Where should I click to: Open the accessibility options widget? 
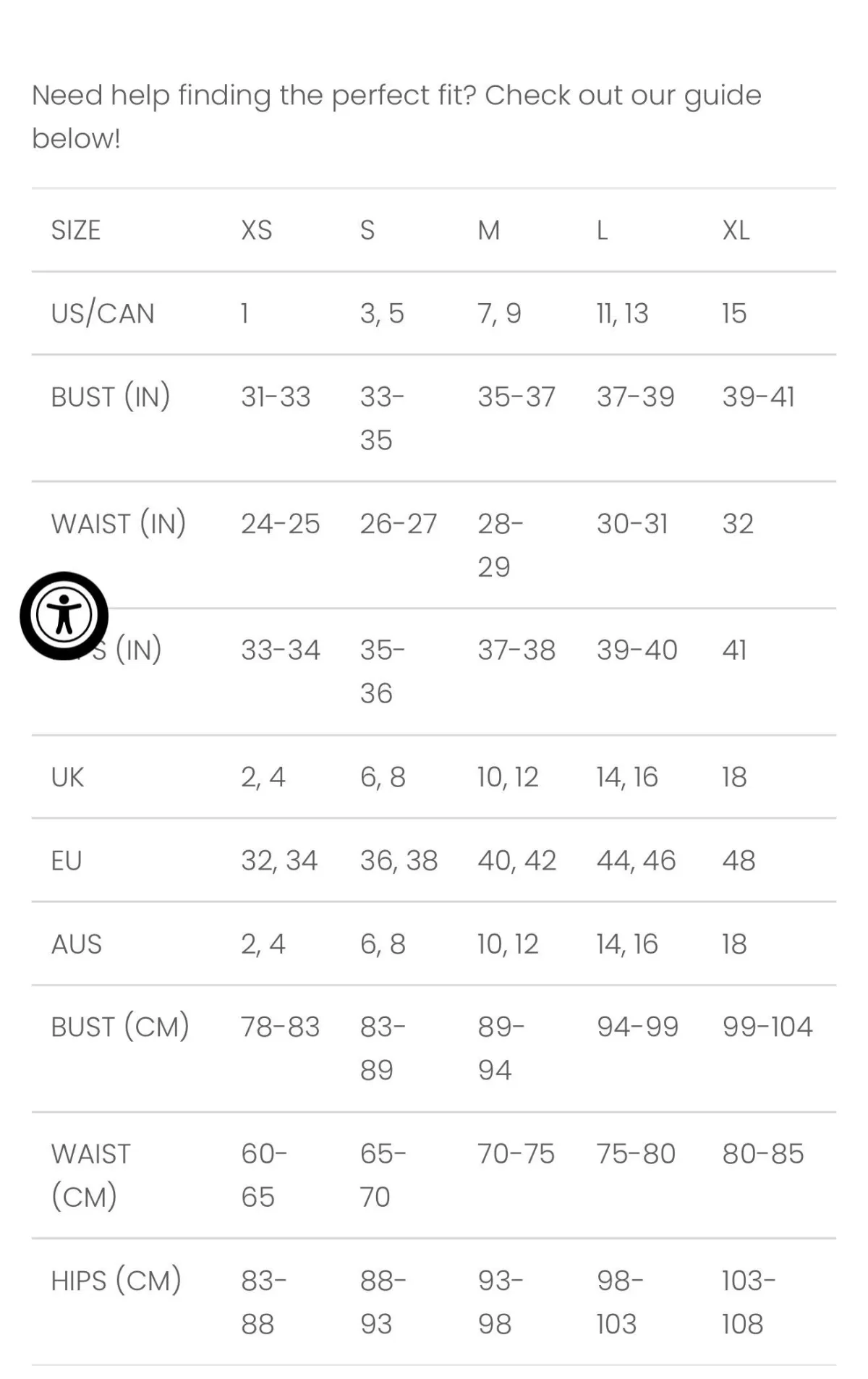[x=64, y=616]
